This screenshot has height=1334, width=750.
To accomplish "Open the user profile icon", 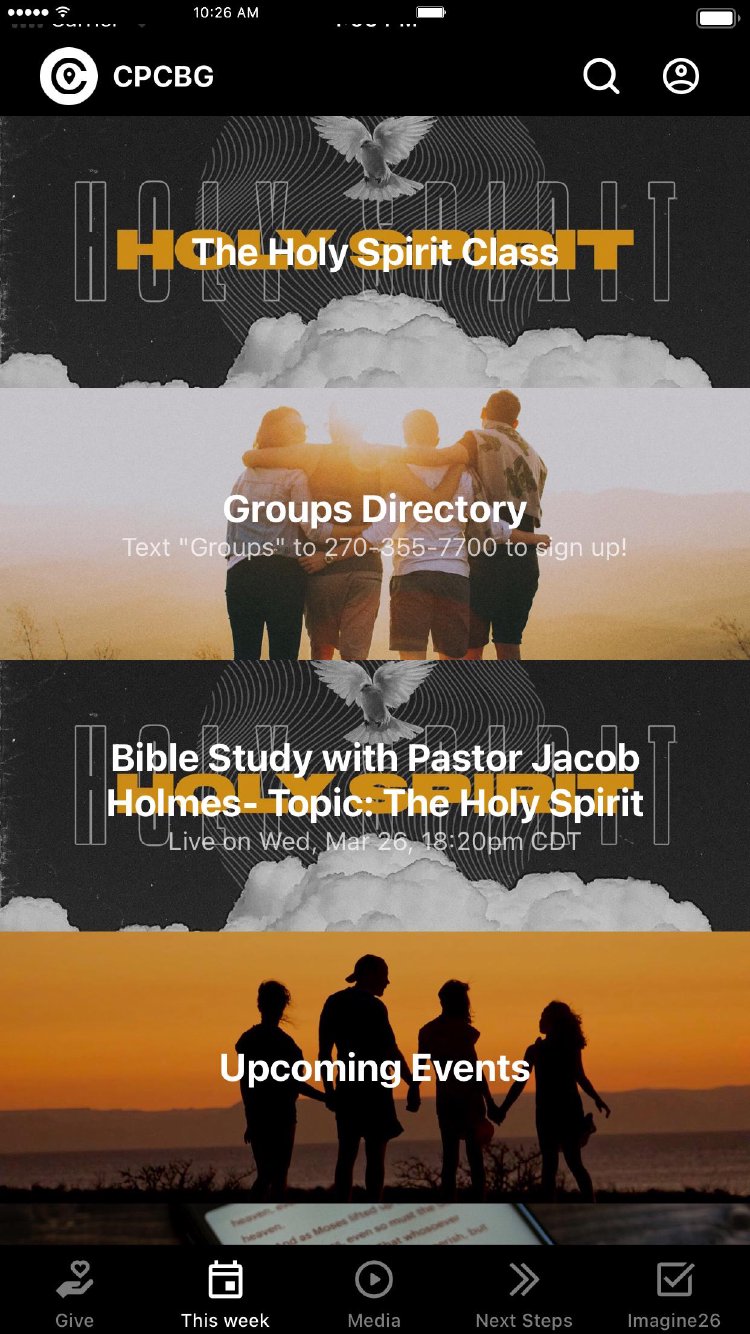I will coord(681,76).
